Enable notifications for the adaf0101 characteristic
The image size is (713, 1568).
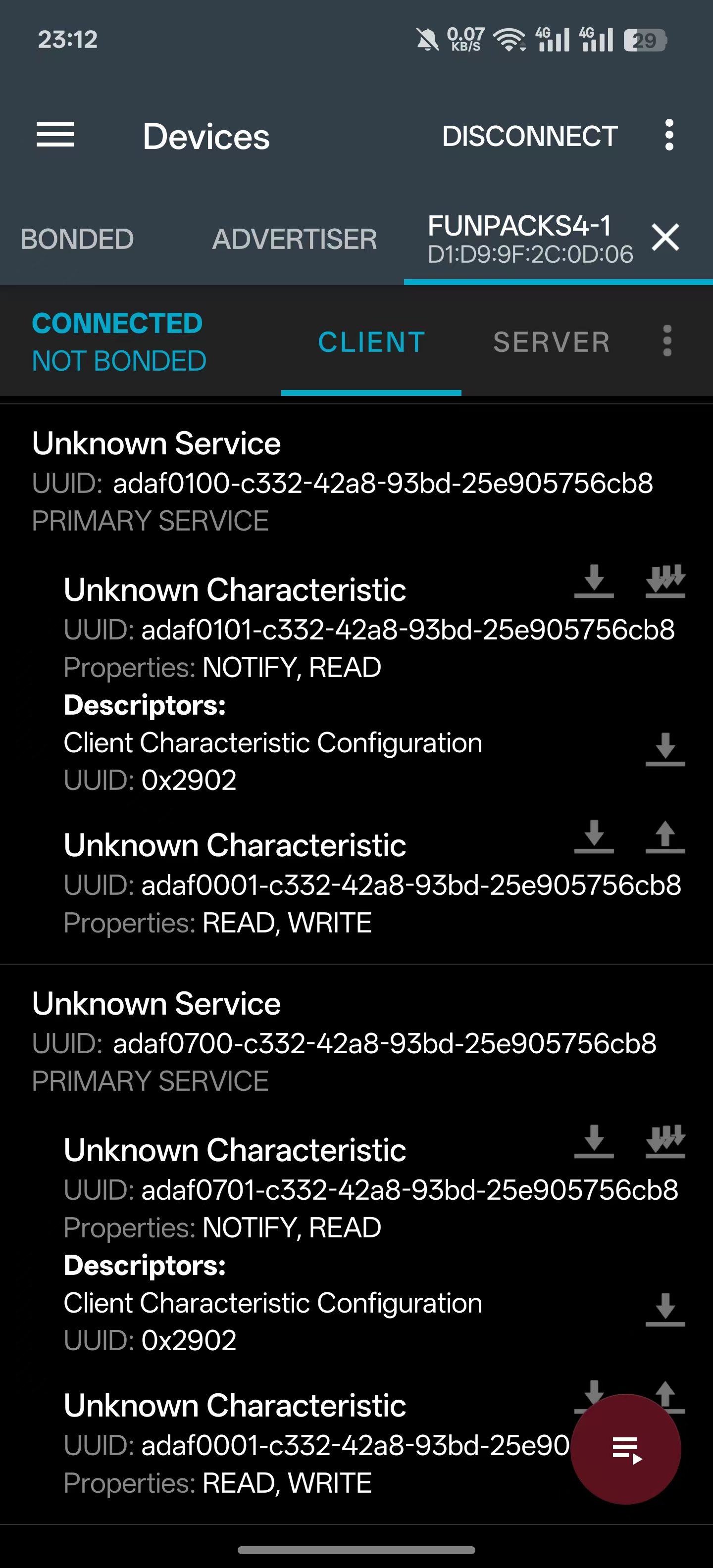[x=665, y=581]
